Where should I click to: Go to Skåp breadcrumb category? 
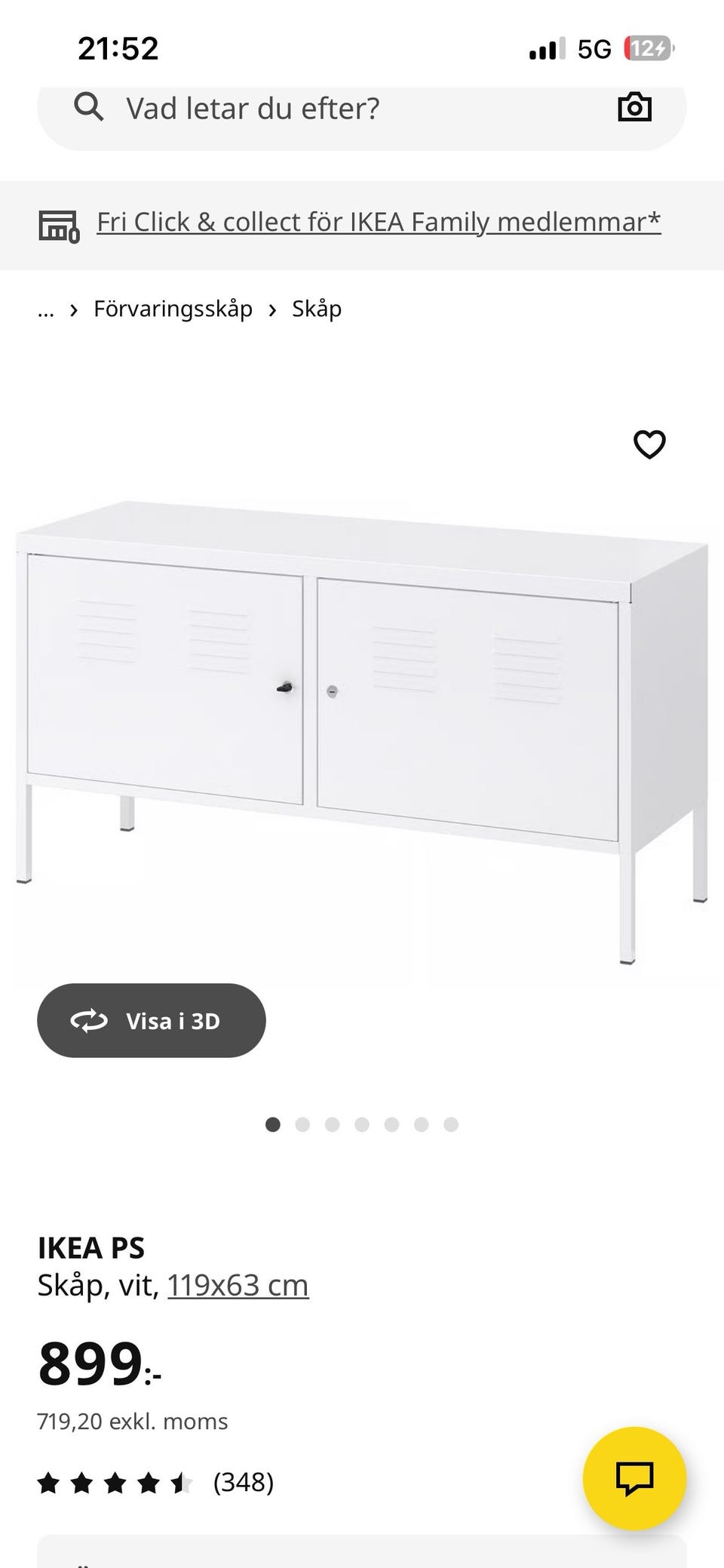coord(317,309)
